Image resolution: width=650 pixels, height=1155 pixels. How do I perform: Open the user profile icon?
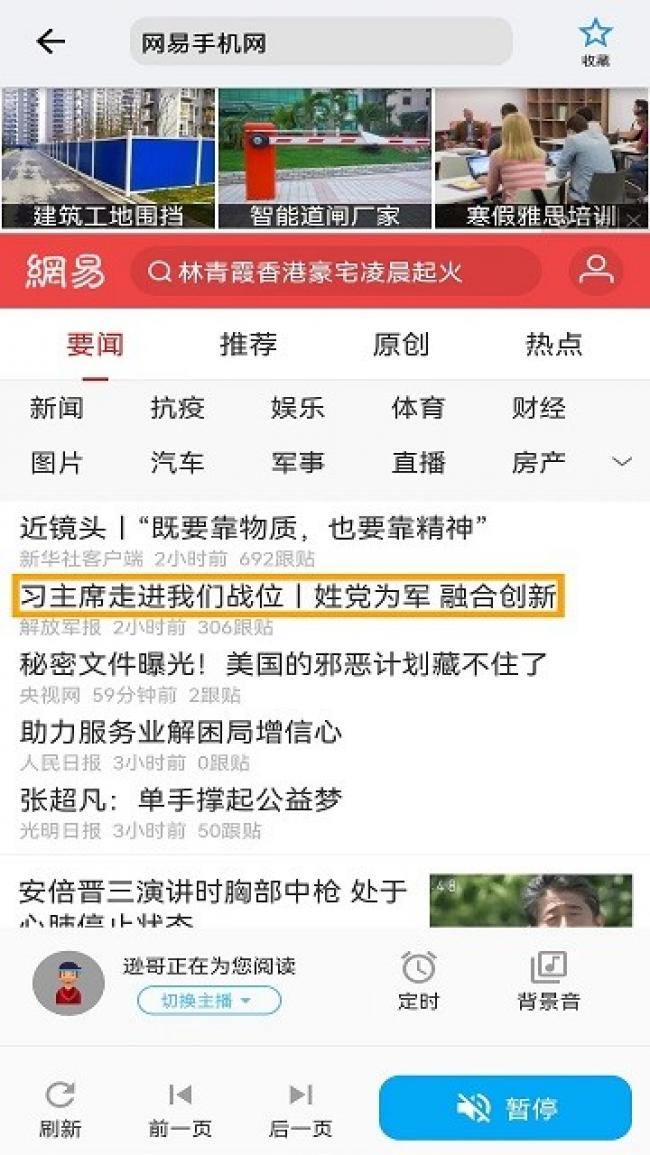pyautogui.click(x=596, y=271)
